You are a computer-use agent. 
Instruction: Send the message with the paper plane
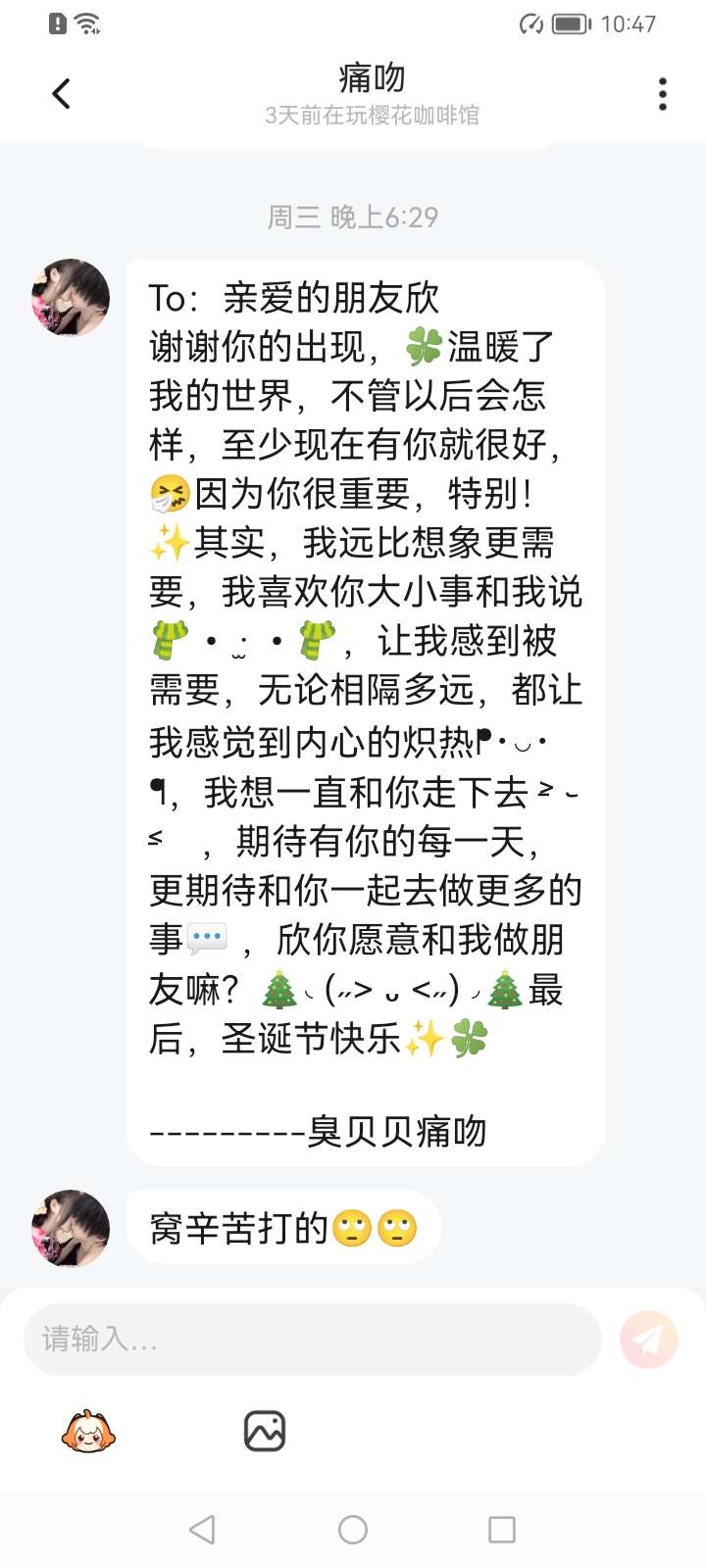[648, 1340]
